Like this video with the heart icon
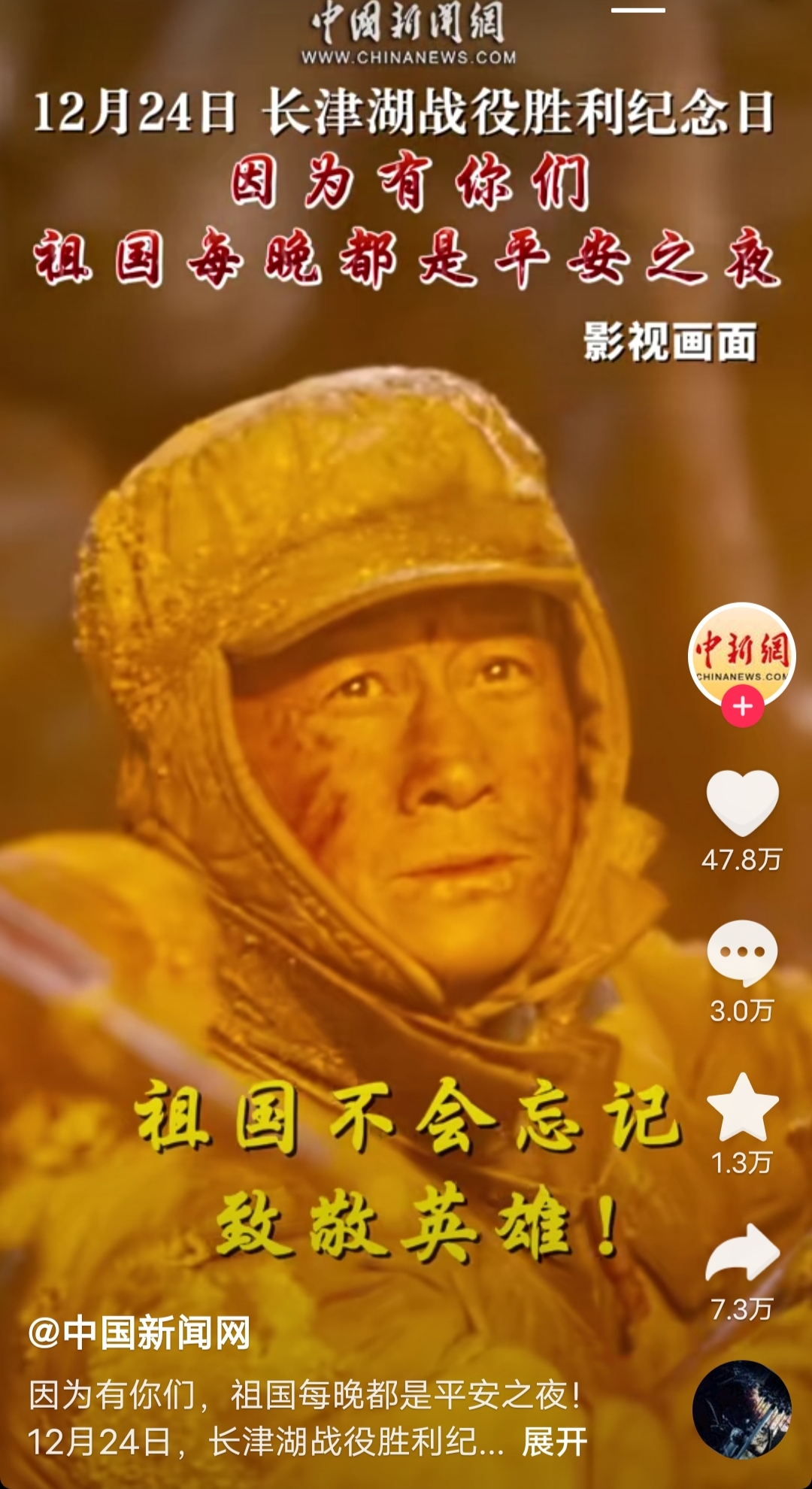Viewport: 812px width, 1489px height. pyautogui.click(x=742, y=802)
